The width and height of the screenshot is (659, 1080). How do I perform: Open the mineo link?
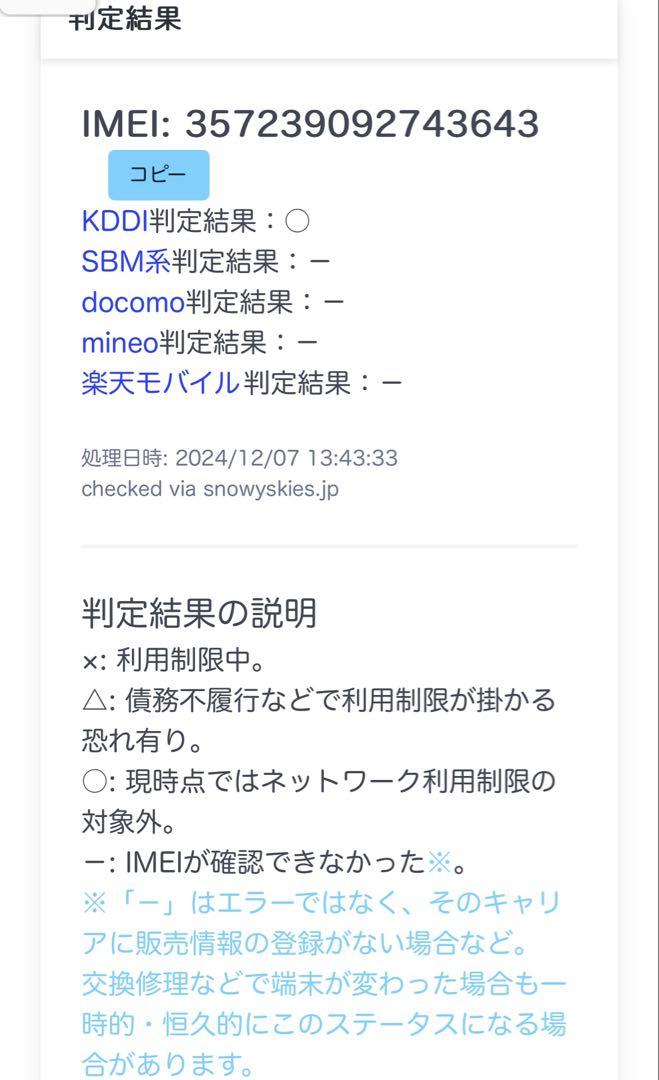[x=120, y=342]
